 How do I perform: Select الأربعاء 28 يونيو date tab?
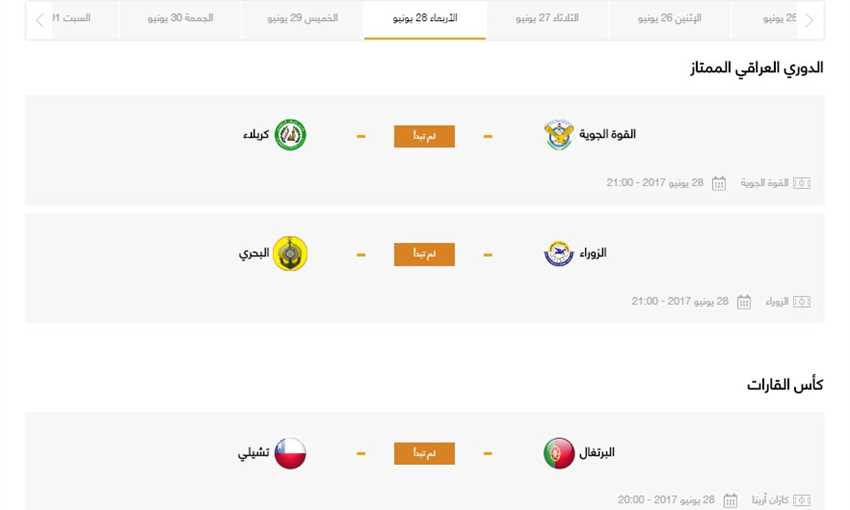pyautogui.click(x=425, y=19)
